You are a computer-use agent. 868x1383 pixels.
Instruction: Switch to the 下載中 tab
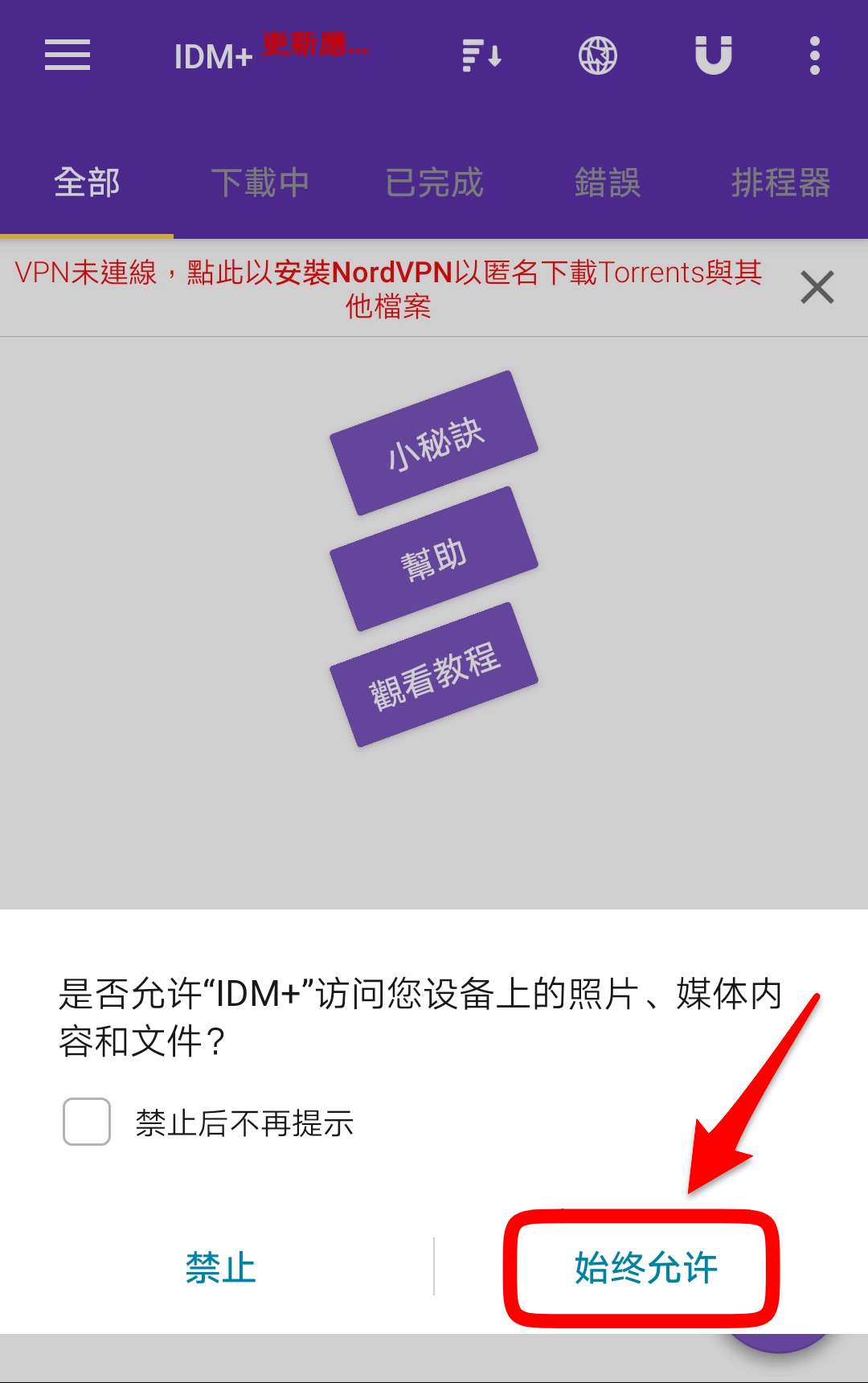coord(260,183)
